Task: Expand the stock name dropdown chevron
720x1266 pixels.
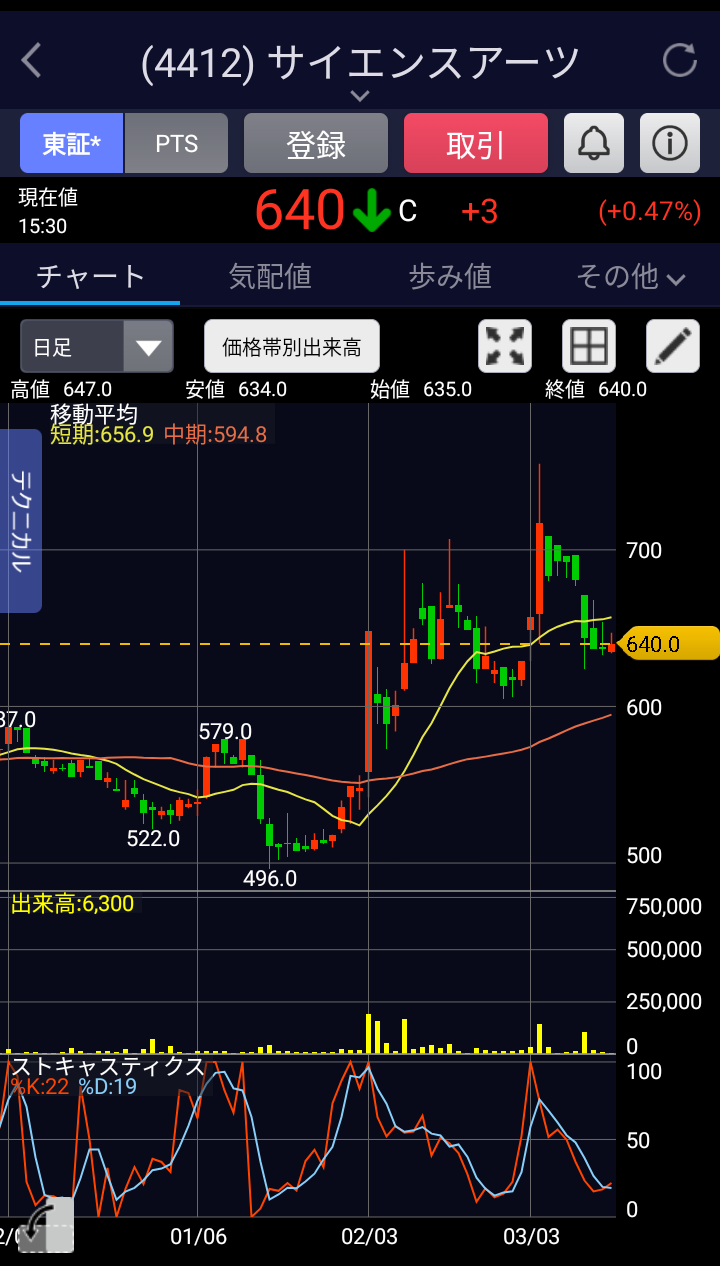Action: pyautogui.click(x=360, y=96)
